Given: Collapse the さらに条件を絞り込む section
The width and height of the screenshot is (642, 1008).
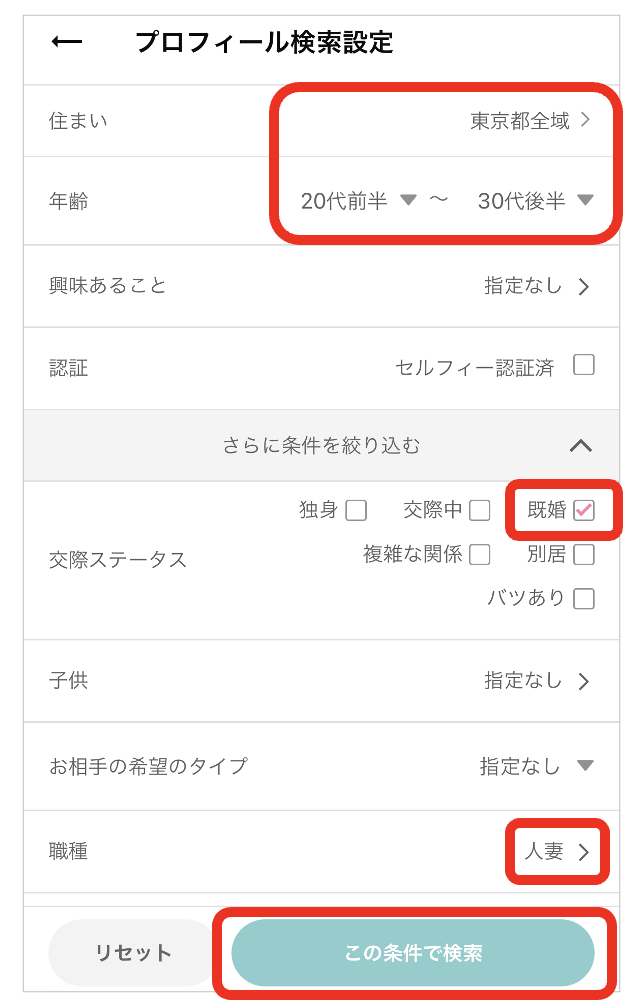Looking at the screenshot, I should [580, 446].
